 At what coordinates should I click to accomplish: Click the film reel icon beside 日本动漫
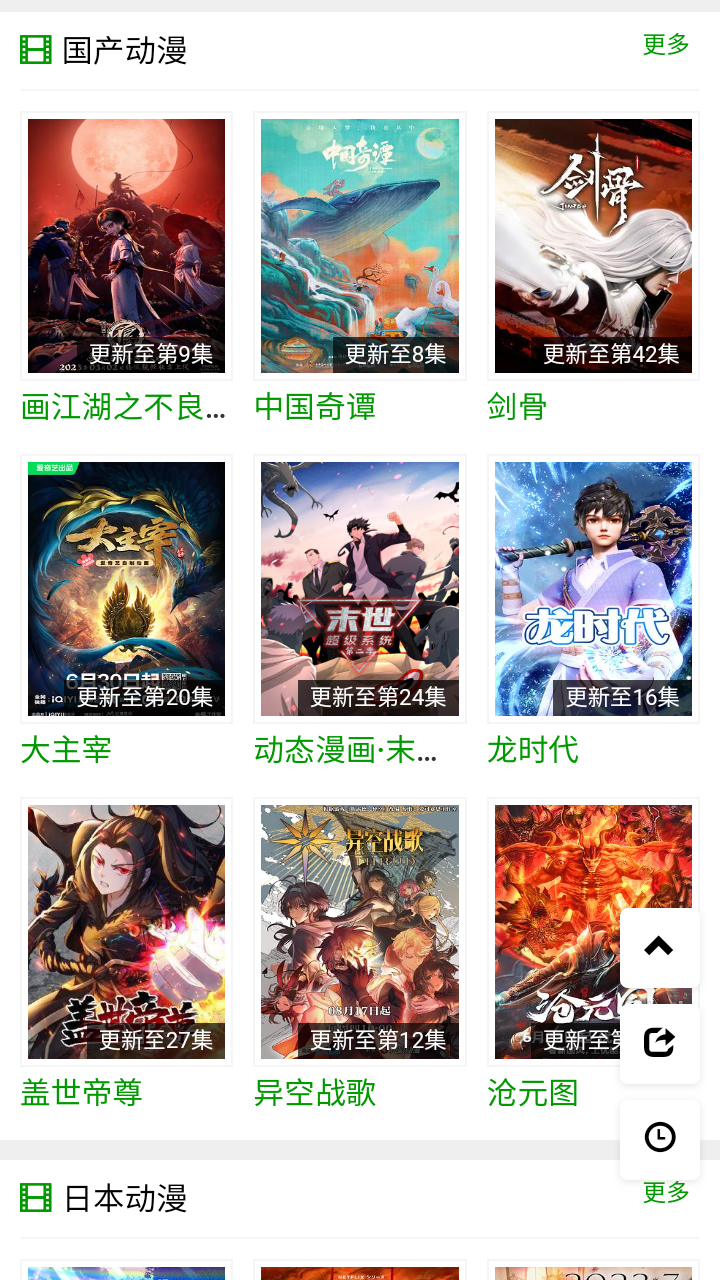tap(35, 1196)
